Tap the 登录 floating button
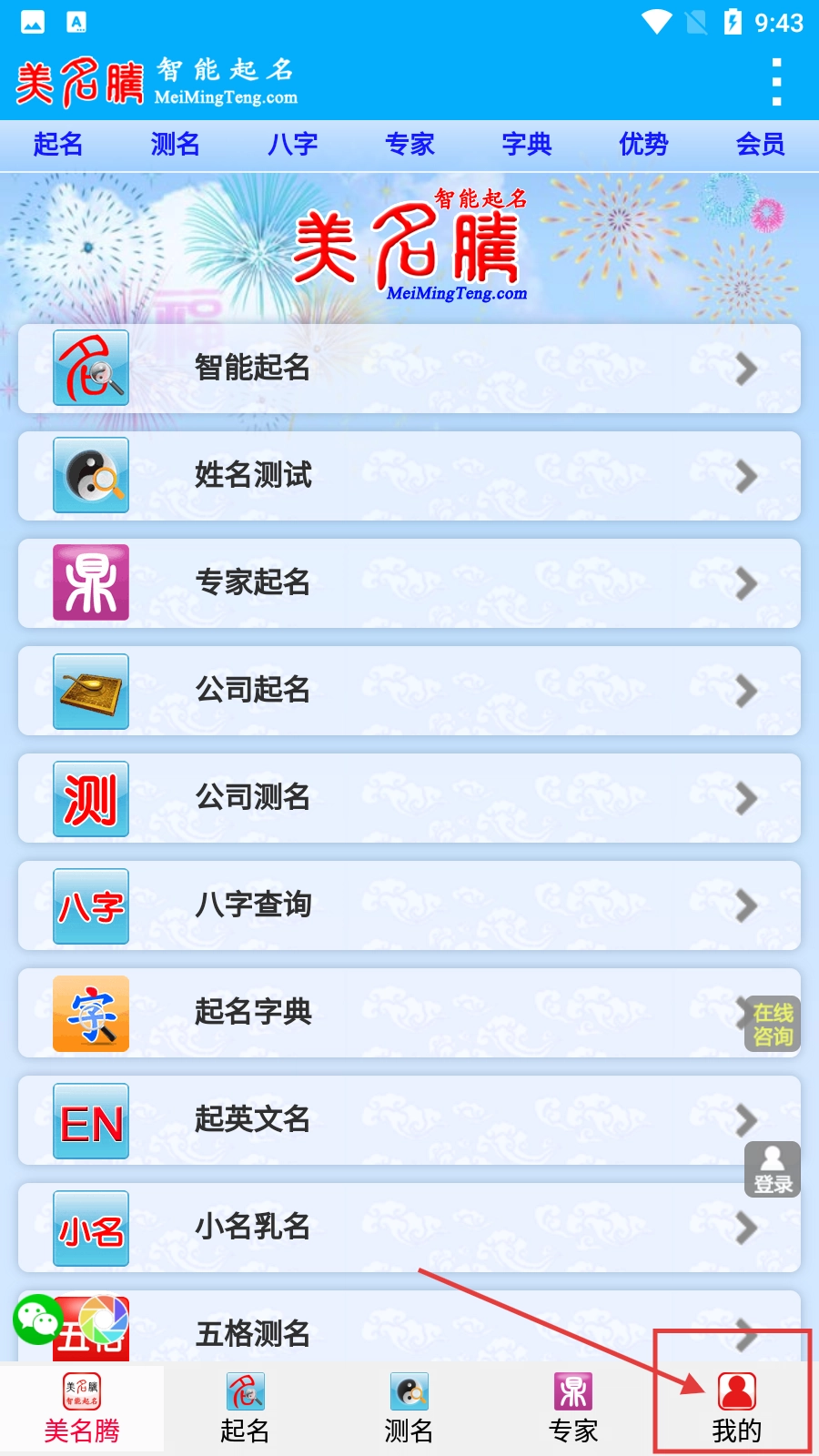 click(x=773, y=1169)
